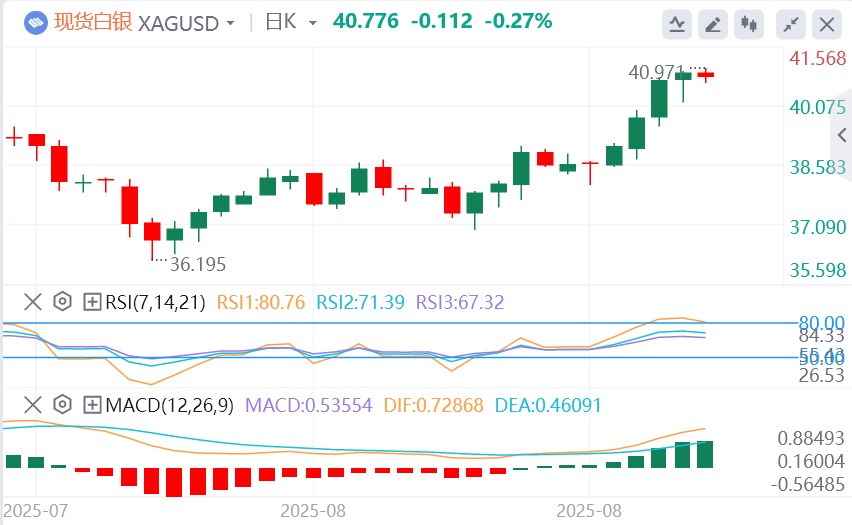Image resolution: width=852 pixels, height=525 pixels.
Task: Open the chart indicators tool
Action: click(677, 24)
